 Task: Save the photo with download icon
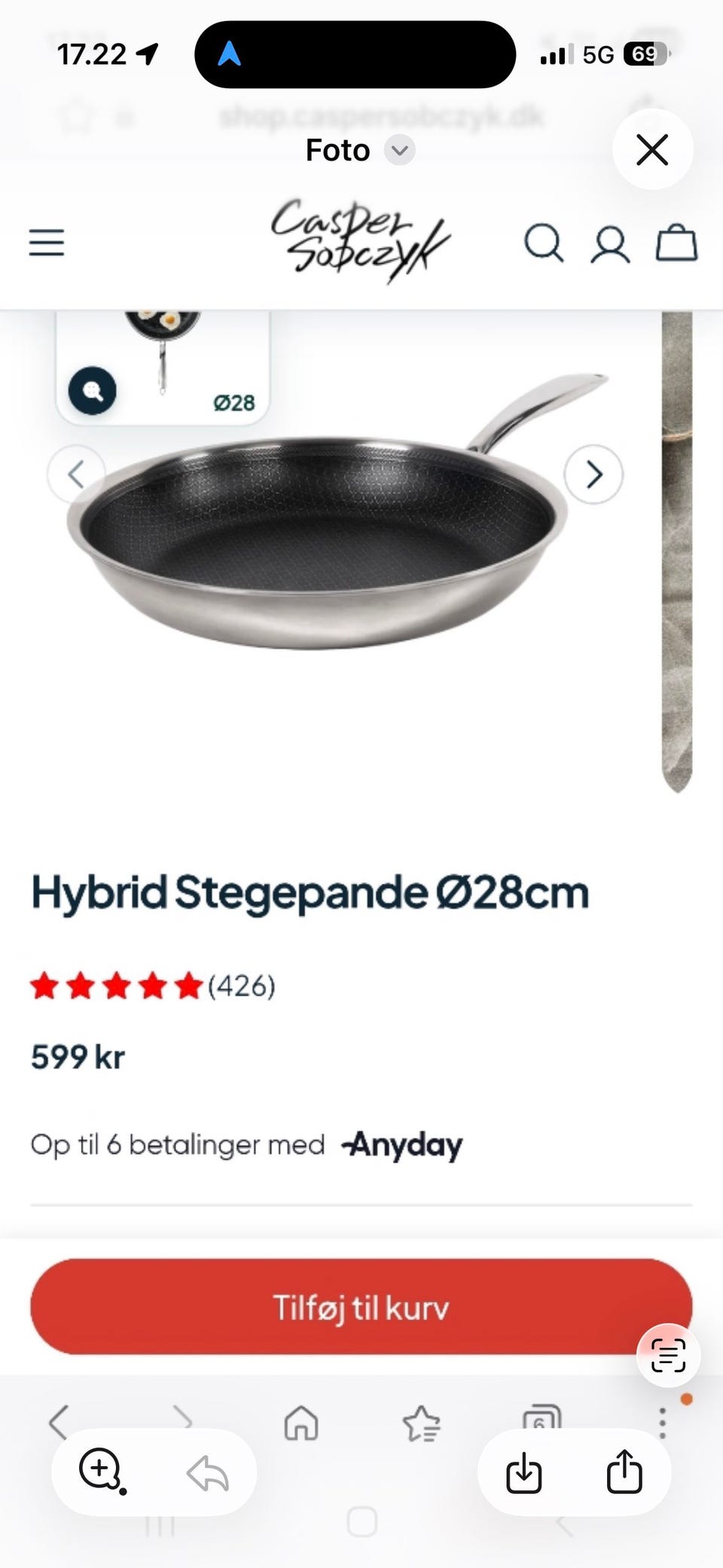[524, 1472]
